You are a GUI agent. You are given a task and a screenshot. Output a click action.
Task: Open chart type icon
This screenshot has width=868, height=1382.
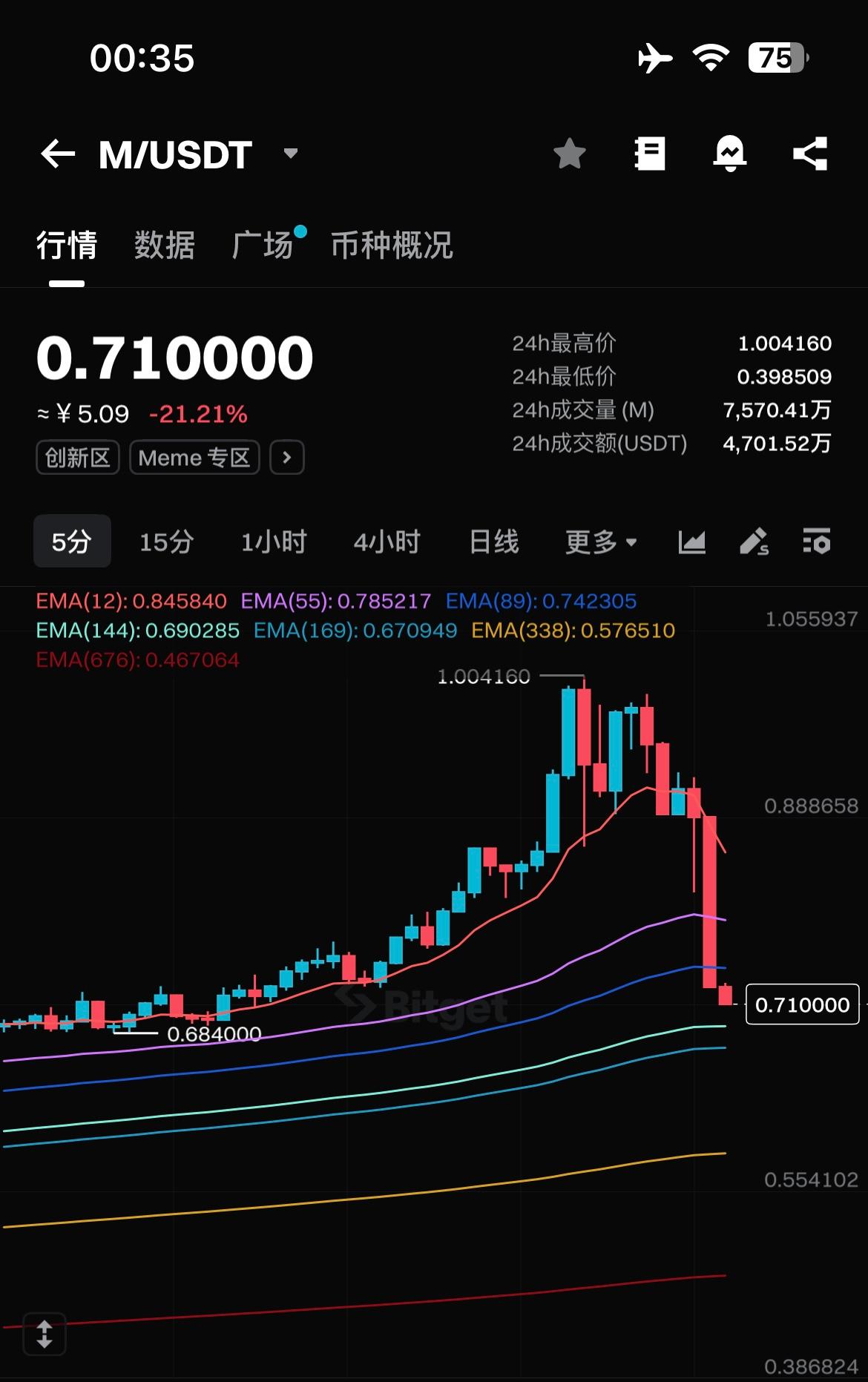pyautogui.click(x=691, y=542)
